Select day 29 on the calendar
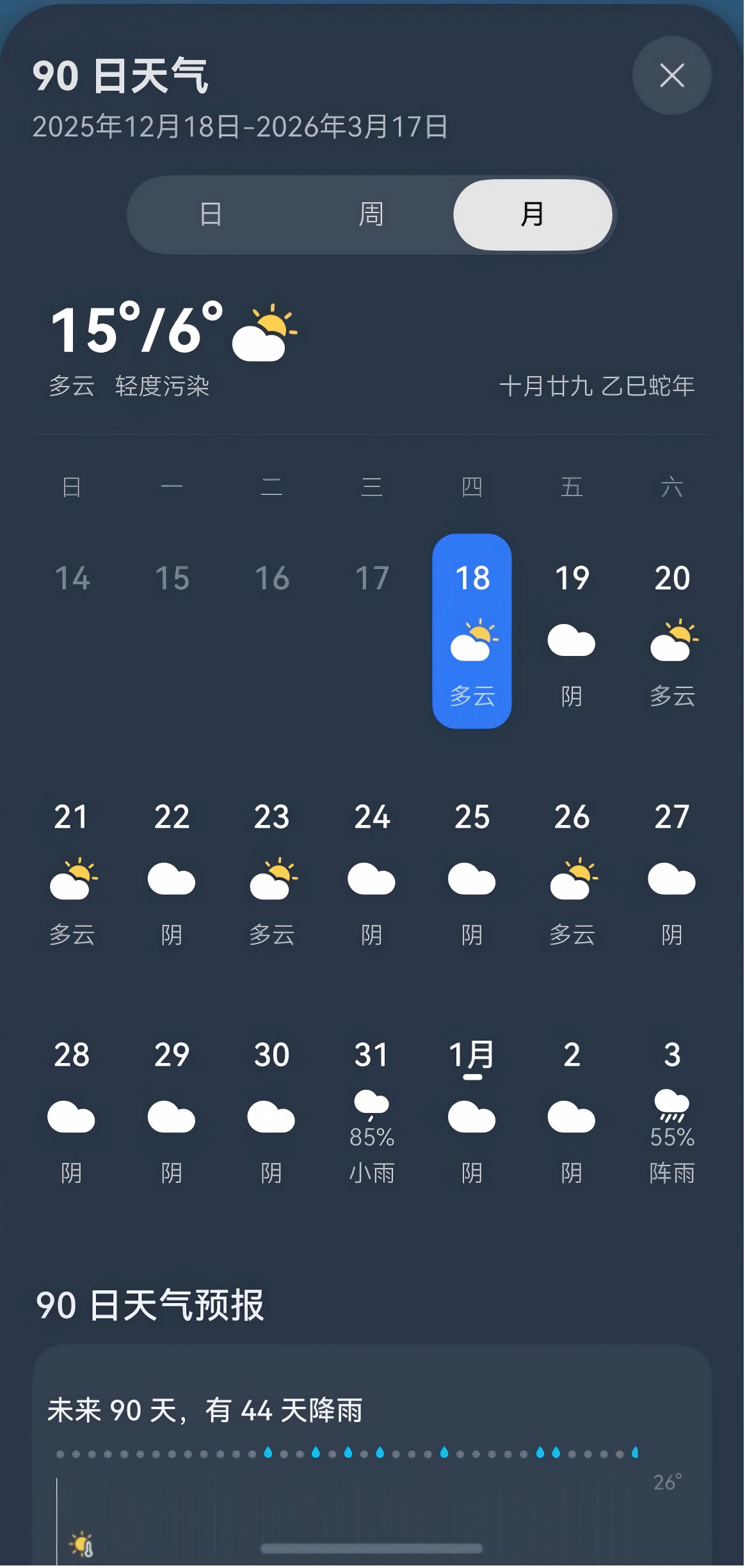 172,1110
